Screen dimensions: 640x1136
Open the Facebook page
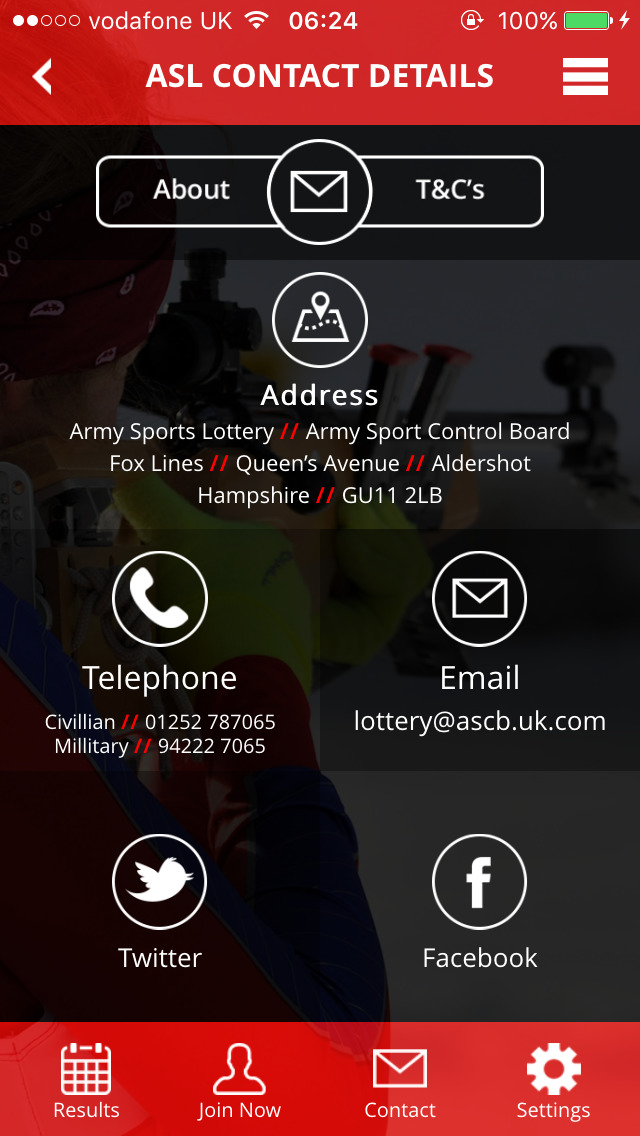click(x=479, y=881)
